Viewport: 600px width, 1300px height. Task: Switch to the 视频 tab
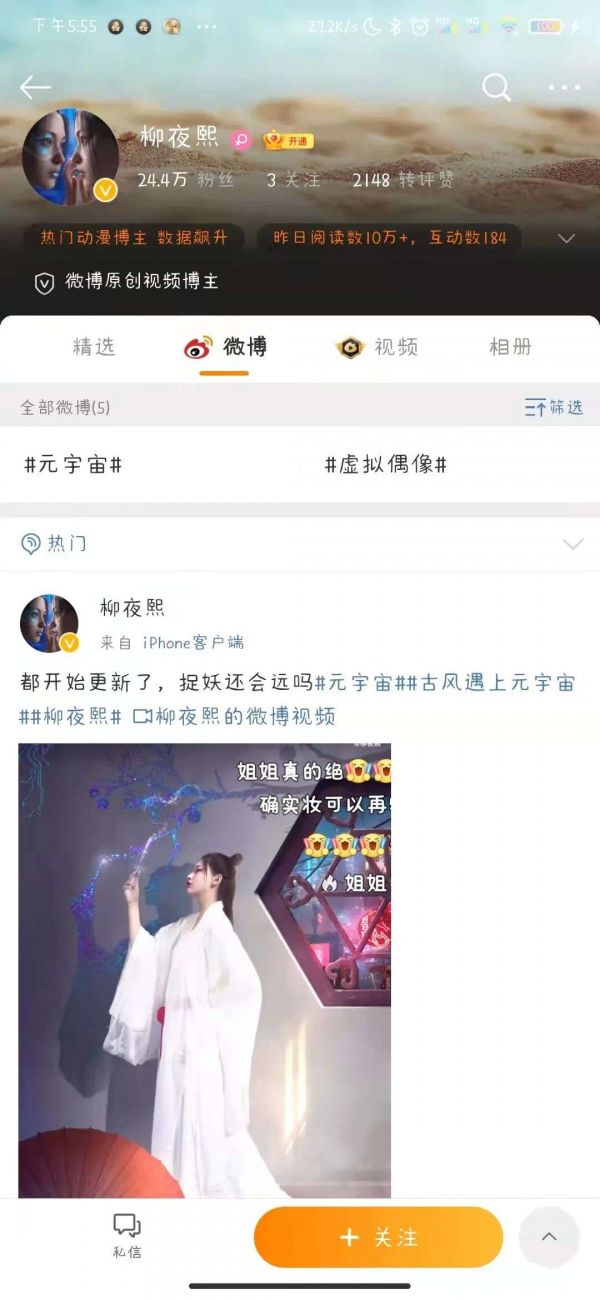point(377,347)
